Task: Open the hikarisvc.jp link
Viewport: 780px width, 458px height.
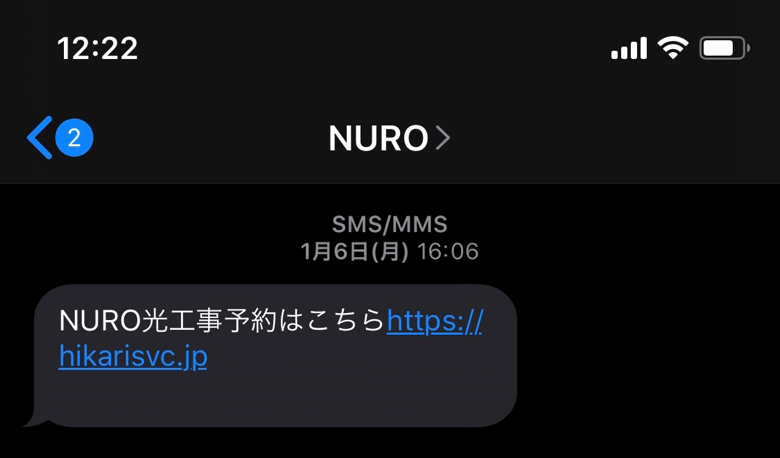Action: [134, 357]
